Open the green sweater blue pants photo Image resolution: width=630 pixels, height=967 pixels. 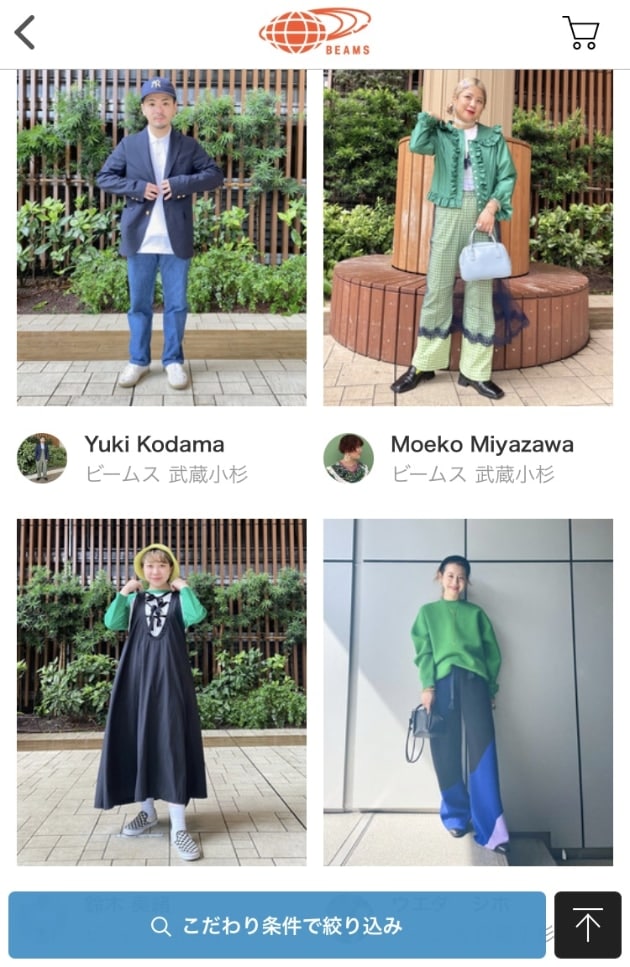pos(467,691)
